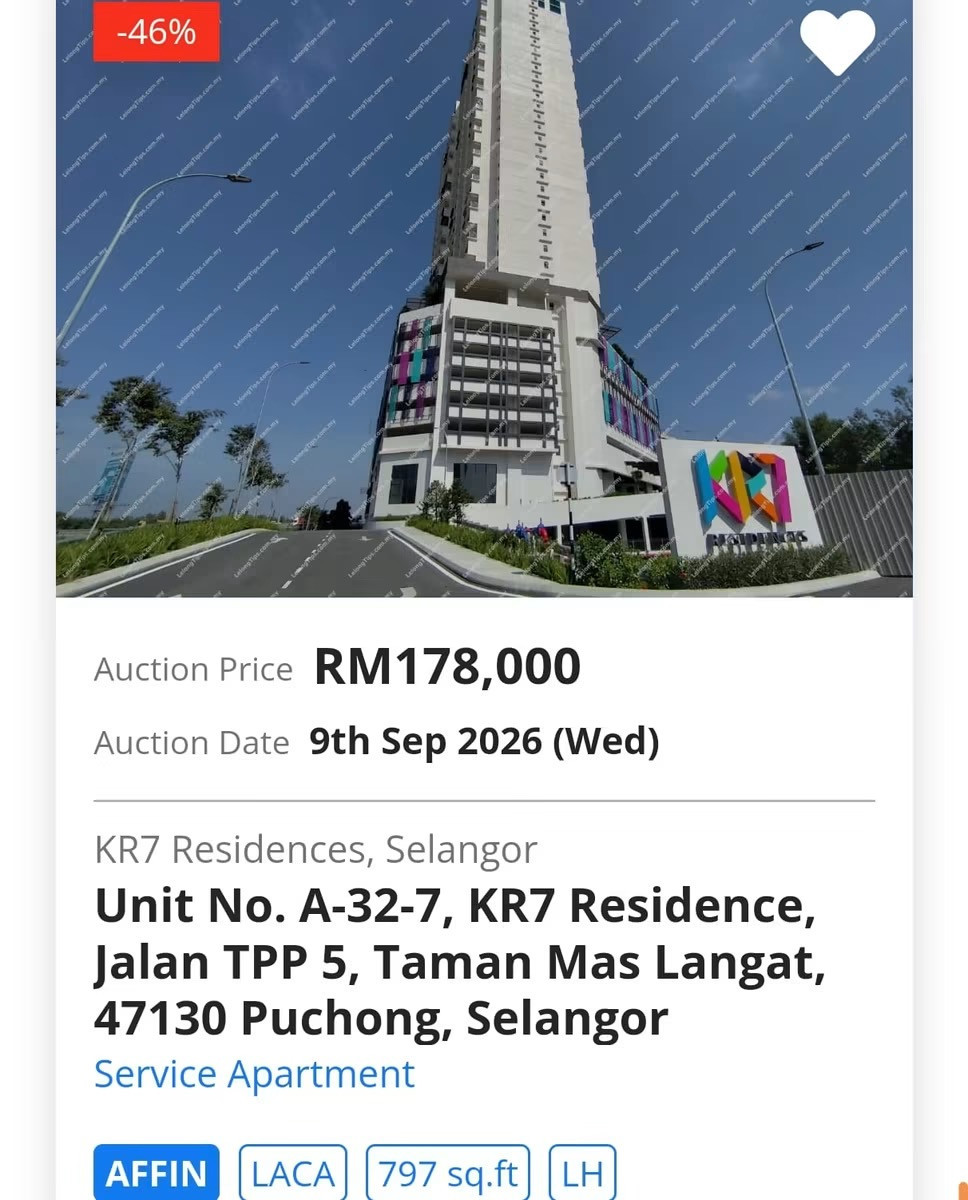Tap the Service Apartment link
The width and height of the screenshot is (968, 1200).
point(254,1074)
